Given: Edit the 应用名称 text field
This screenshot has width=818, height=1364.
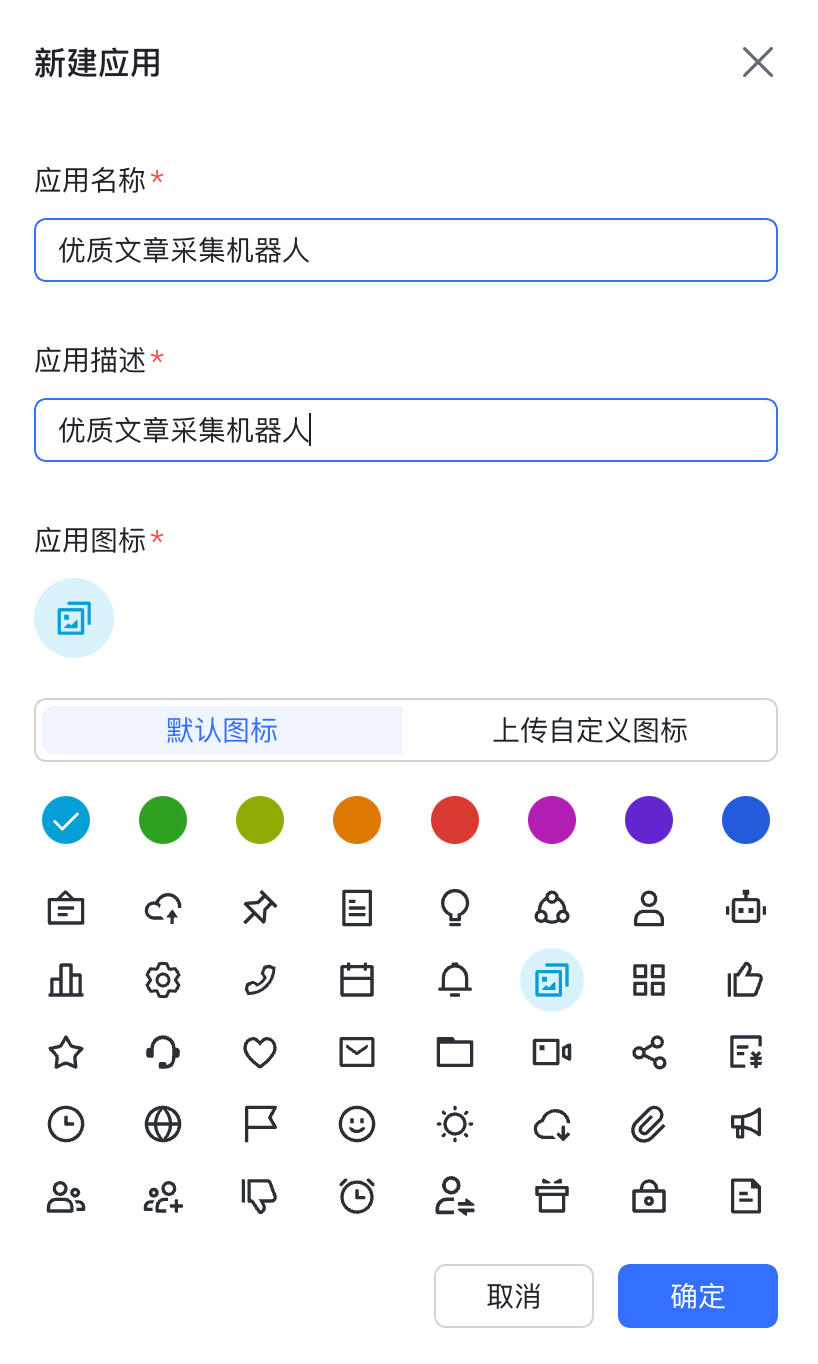Looking at the screenshot, I should [x=405, y=250].
